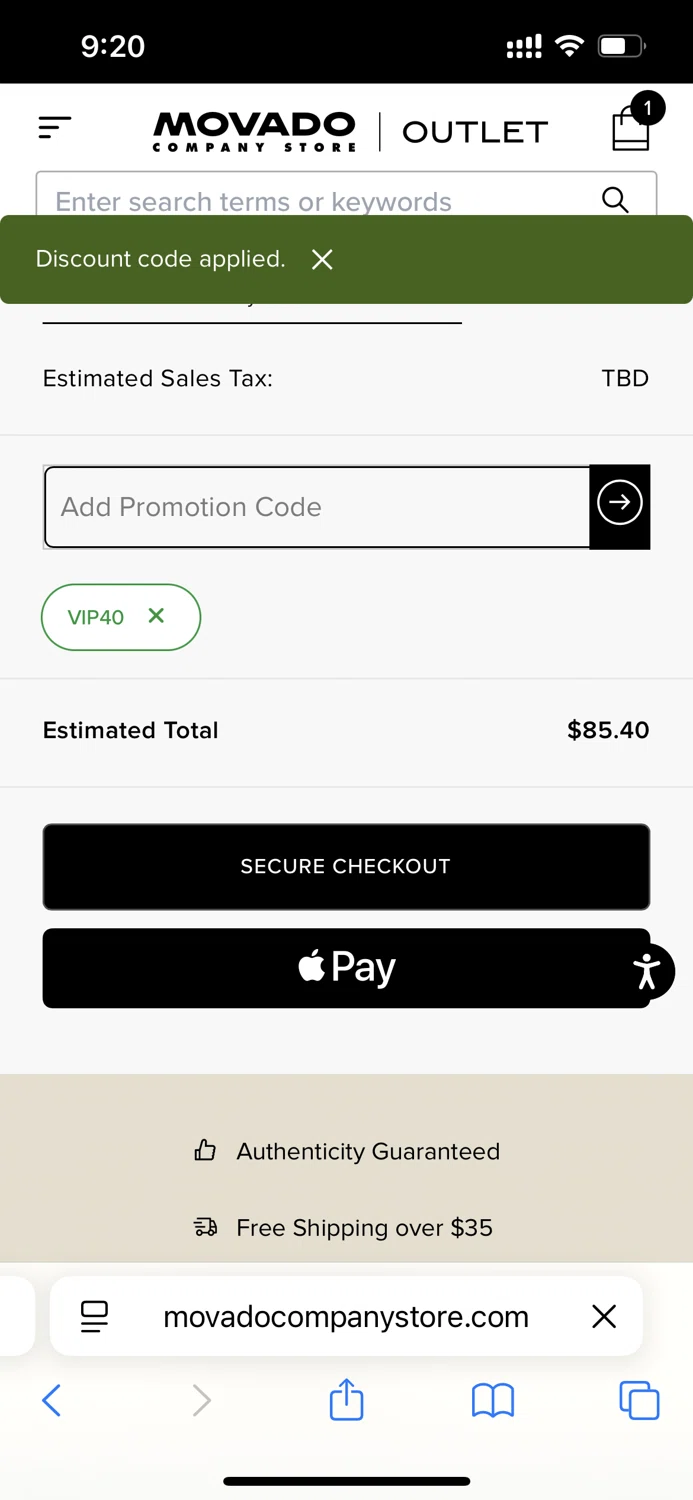
Task: Pay with Apple Pay
Action: (346, 968)
